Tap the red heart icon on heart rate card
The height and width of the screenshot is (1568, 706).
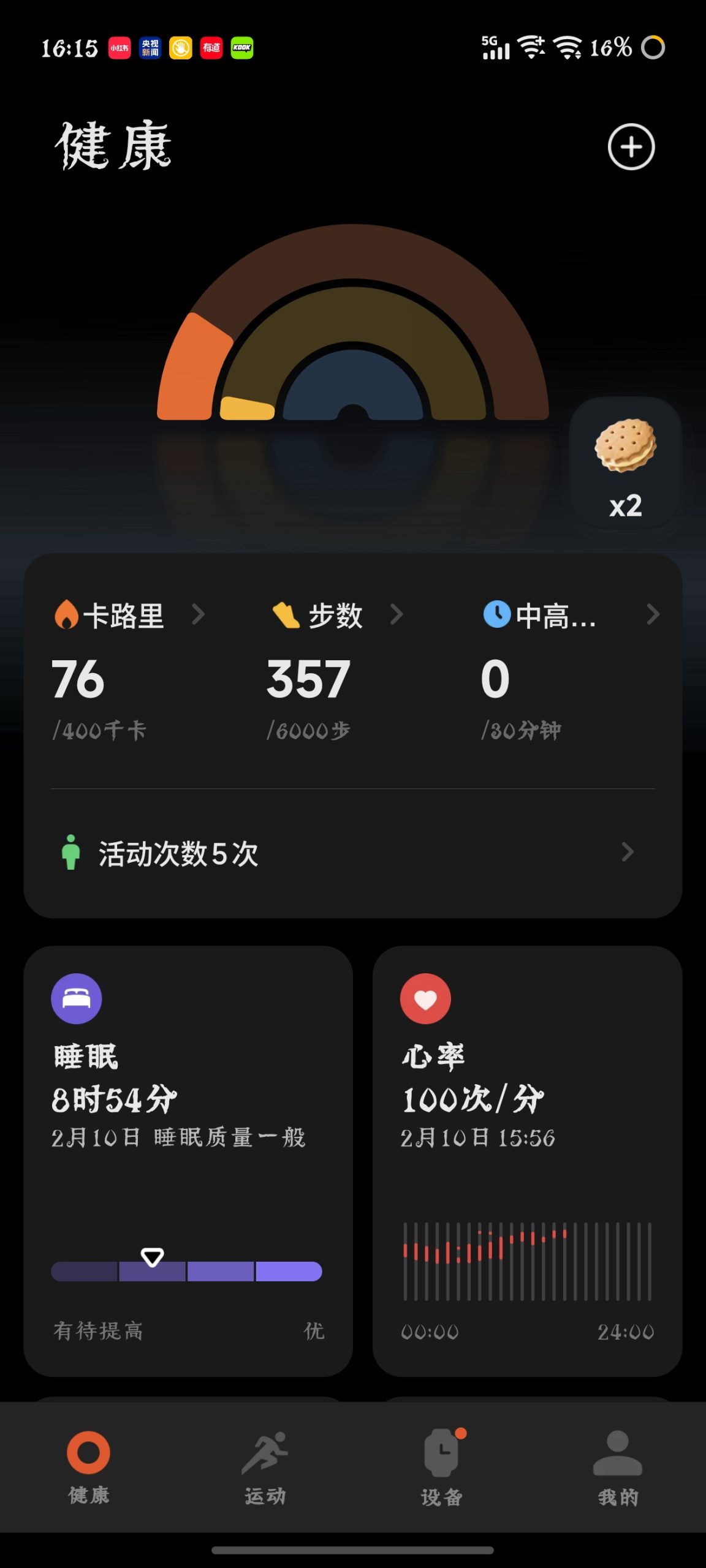click(427, 998)
